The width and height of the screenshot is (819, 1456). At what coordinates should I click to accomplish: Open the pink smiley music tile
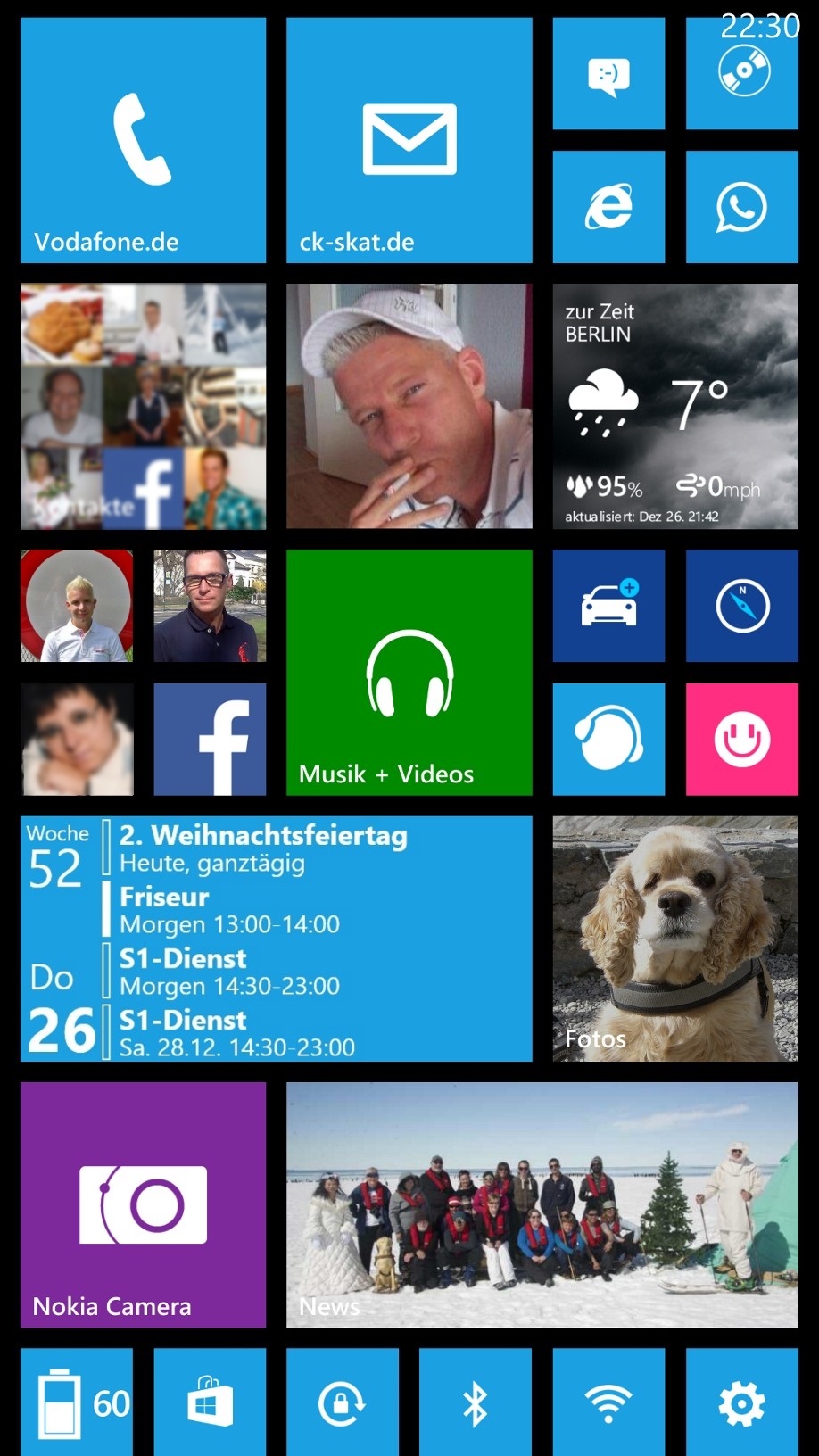[742, 740]
